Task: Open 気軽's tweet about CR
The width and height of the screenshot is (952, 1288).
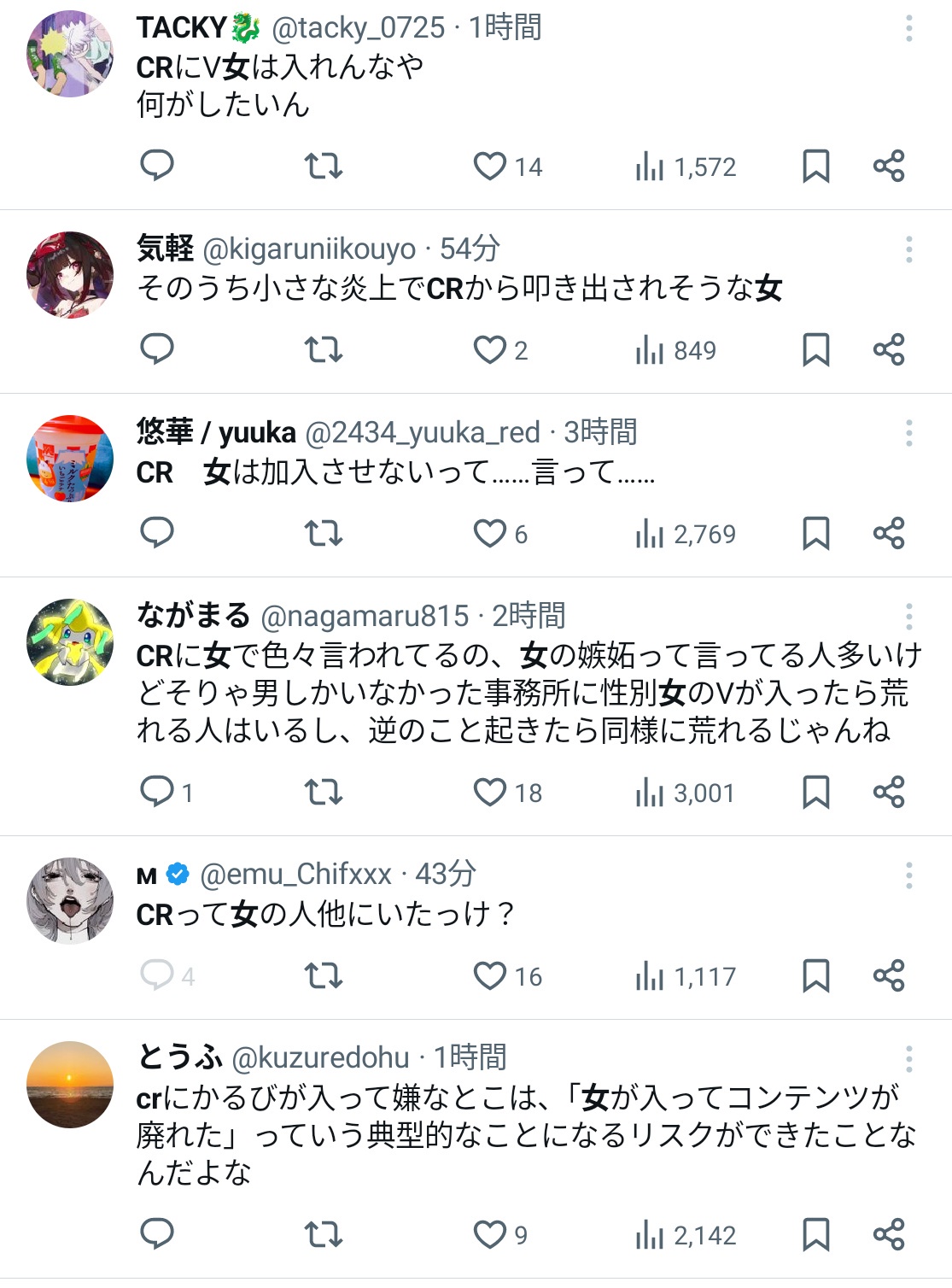Action: [x=459, y=289]
